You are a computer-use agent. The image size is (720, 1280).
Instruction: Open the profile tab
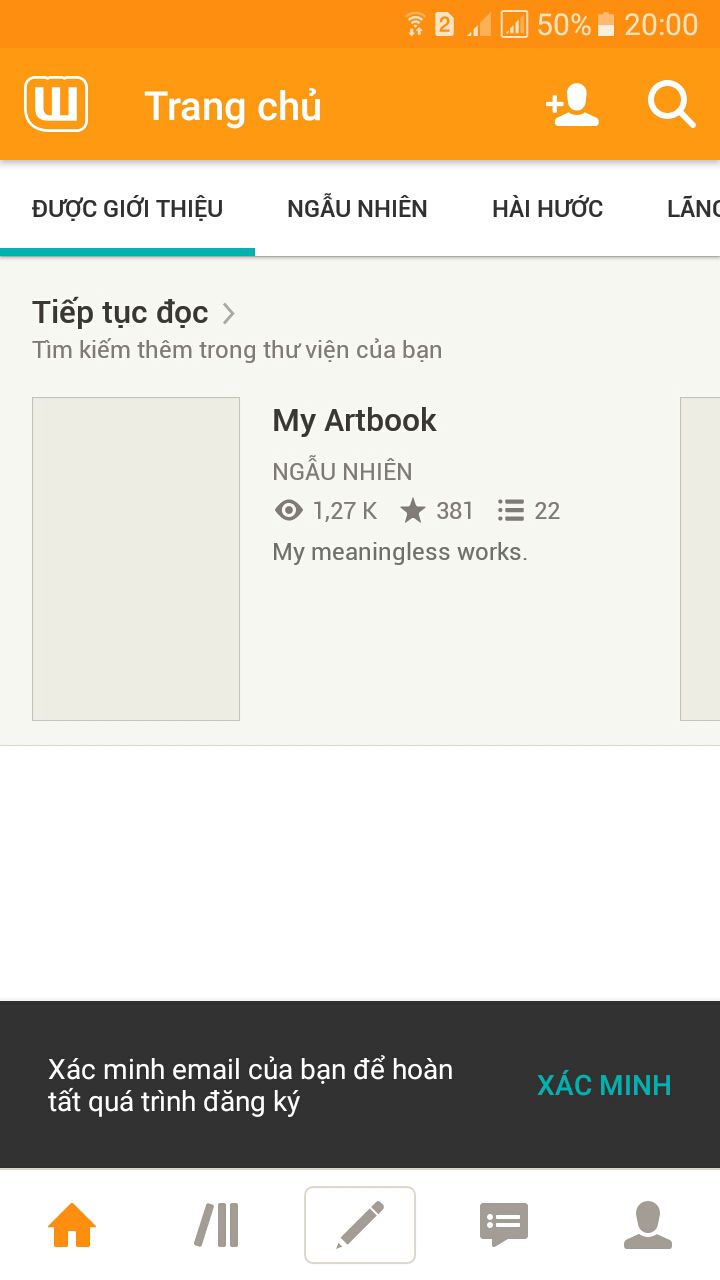(648, 1225)
